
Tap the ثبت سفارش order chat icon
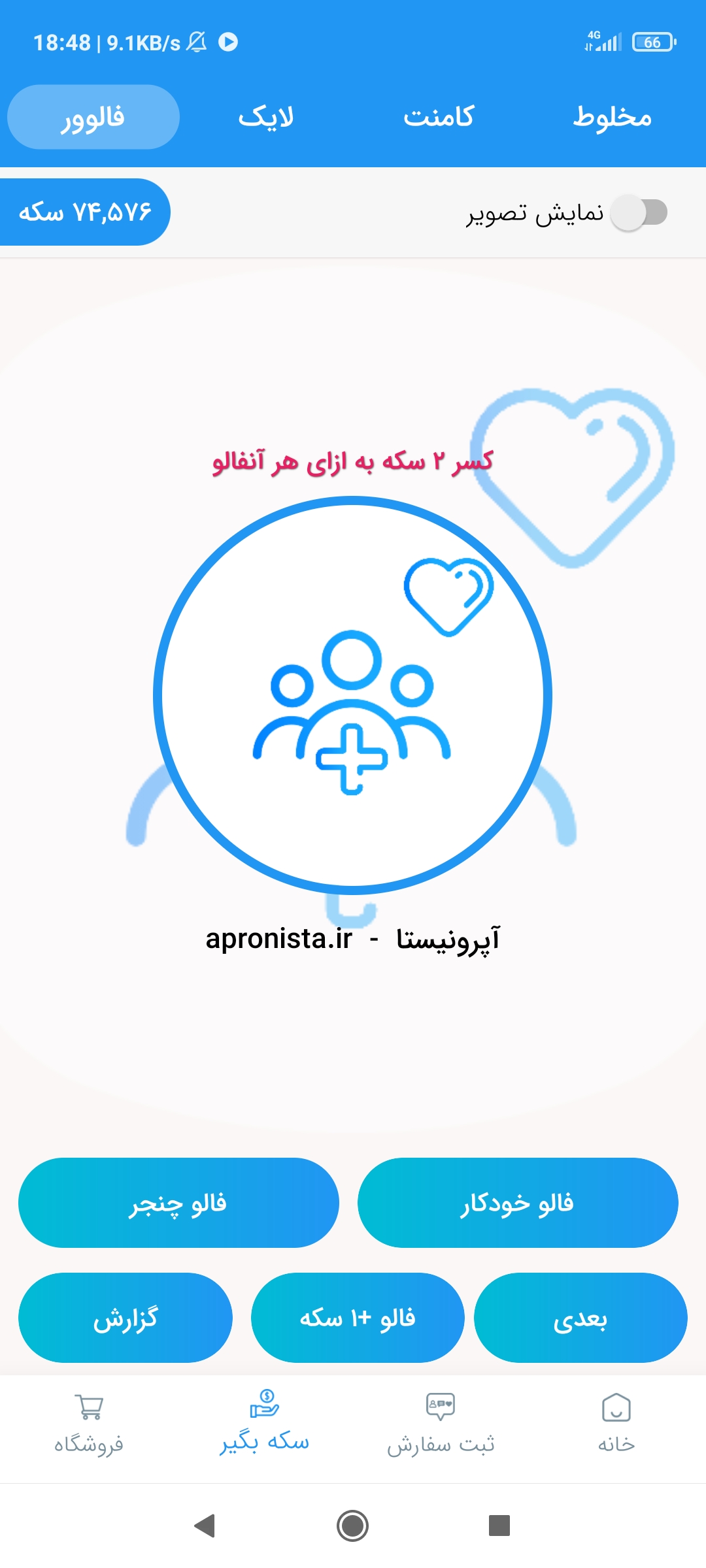point(441,1403)
